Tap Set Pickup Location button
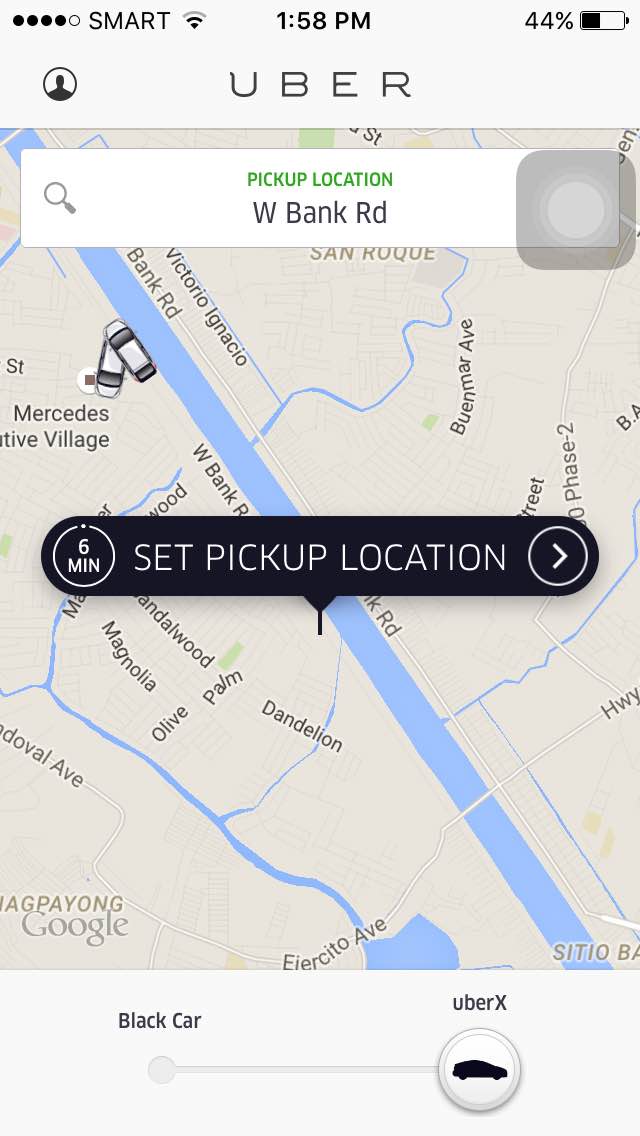640x1136 pixels. tap(320, 557)
